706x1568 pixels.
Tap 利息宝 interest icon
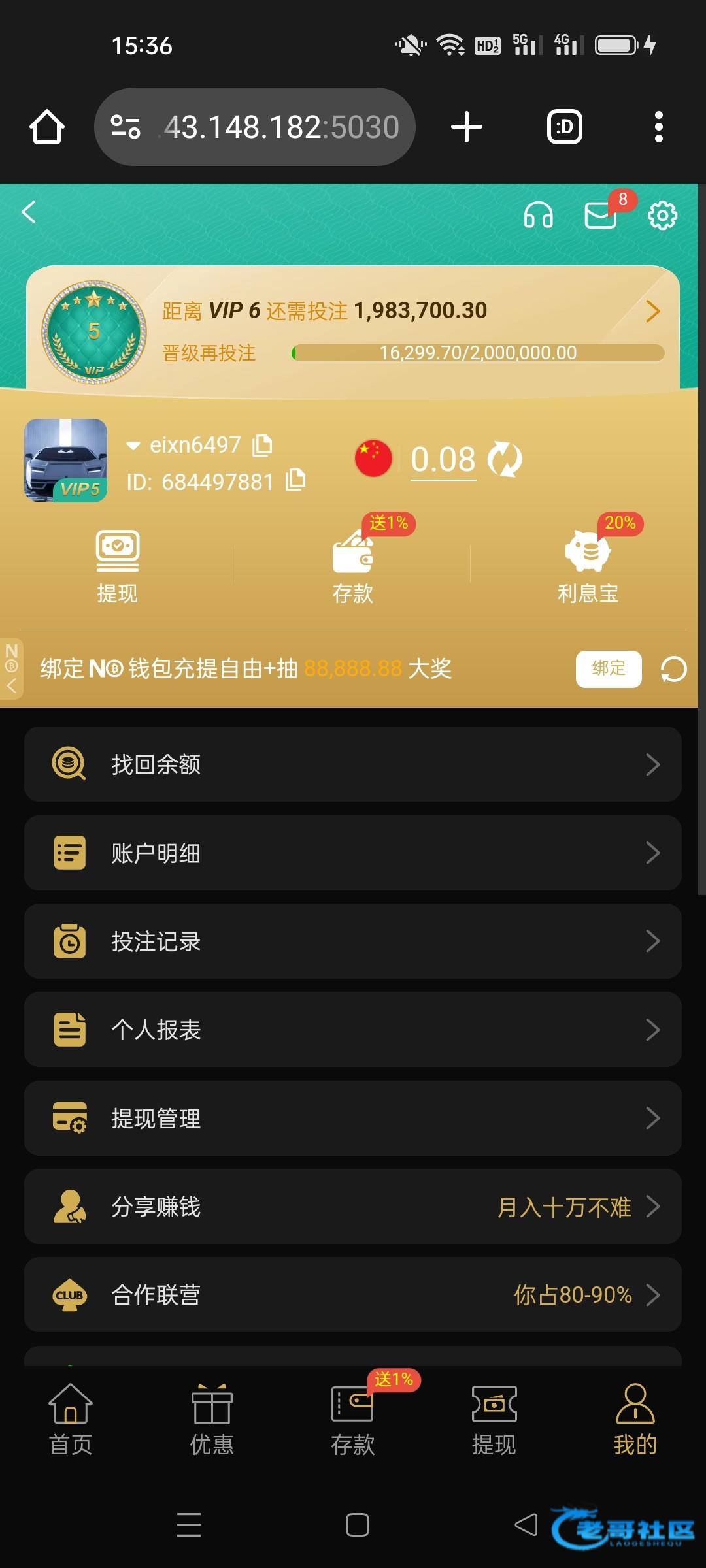588,563
